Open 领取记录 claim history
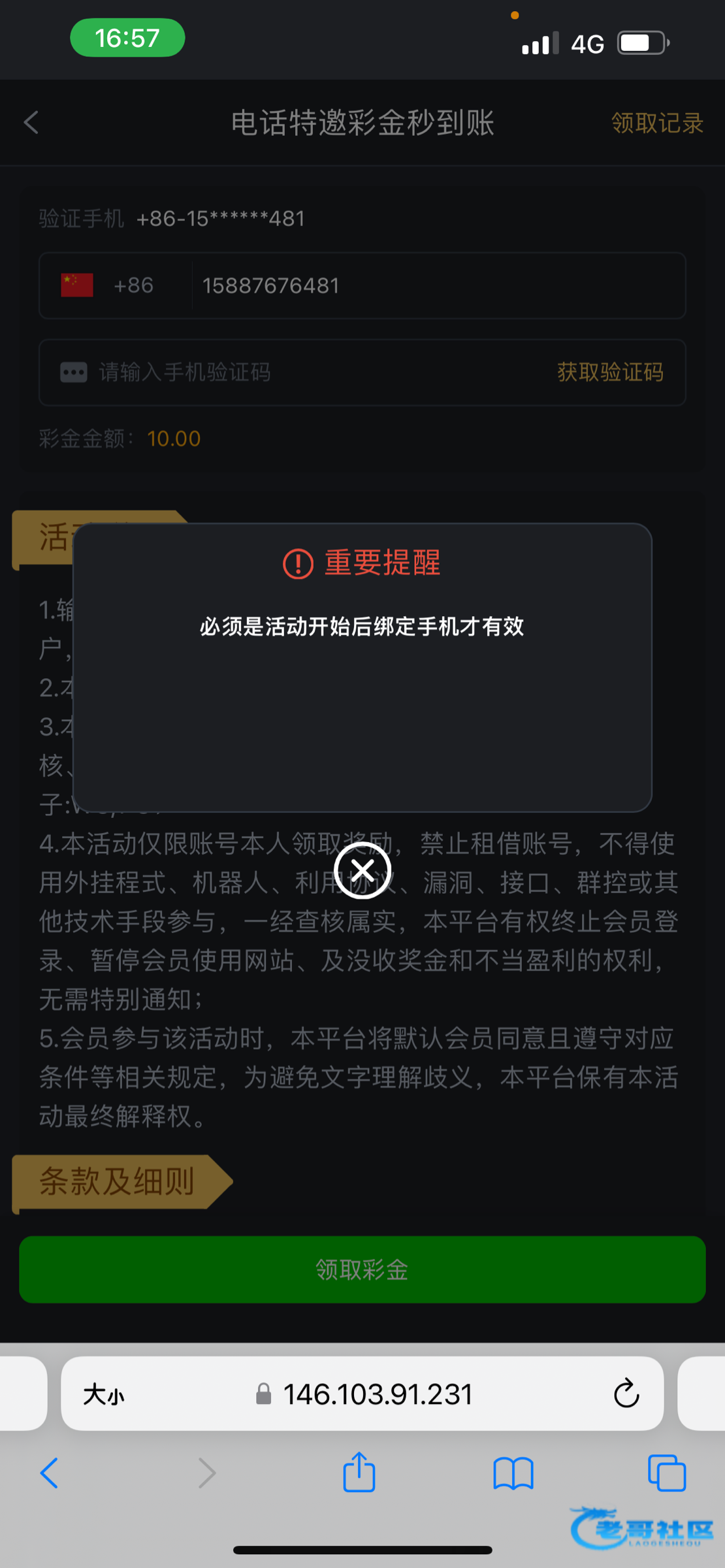This screenshot has height=1568, width=725. (657, 123)
